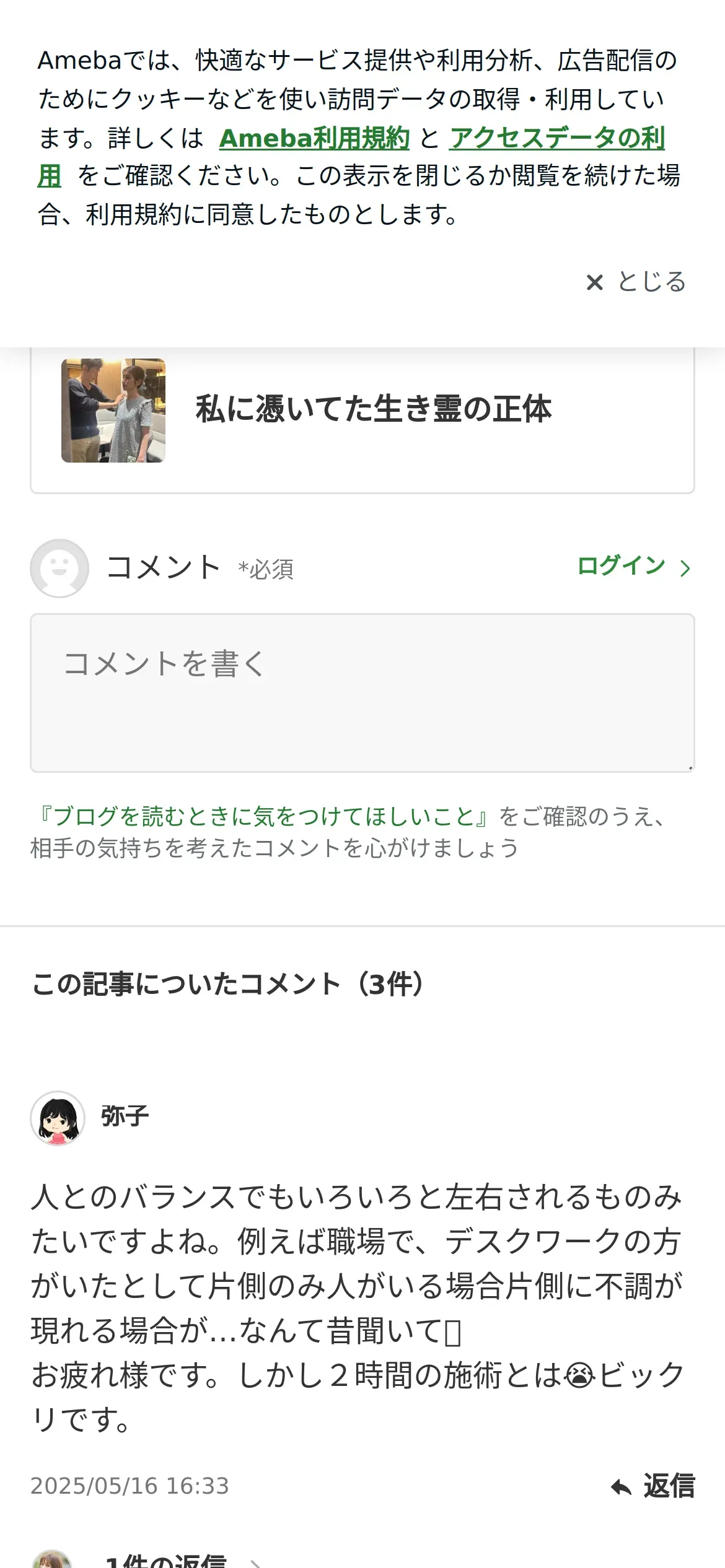Dismiss the cookie notice with とじる
This screenshot has height=1568, width=725.
coord(636,282)
